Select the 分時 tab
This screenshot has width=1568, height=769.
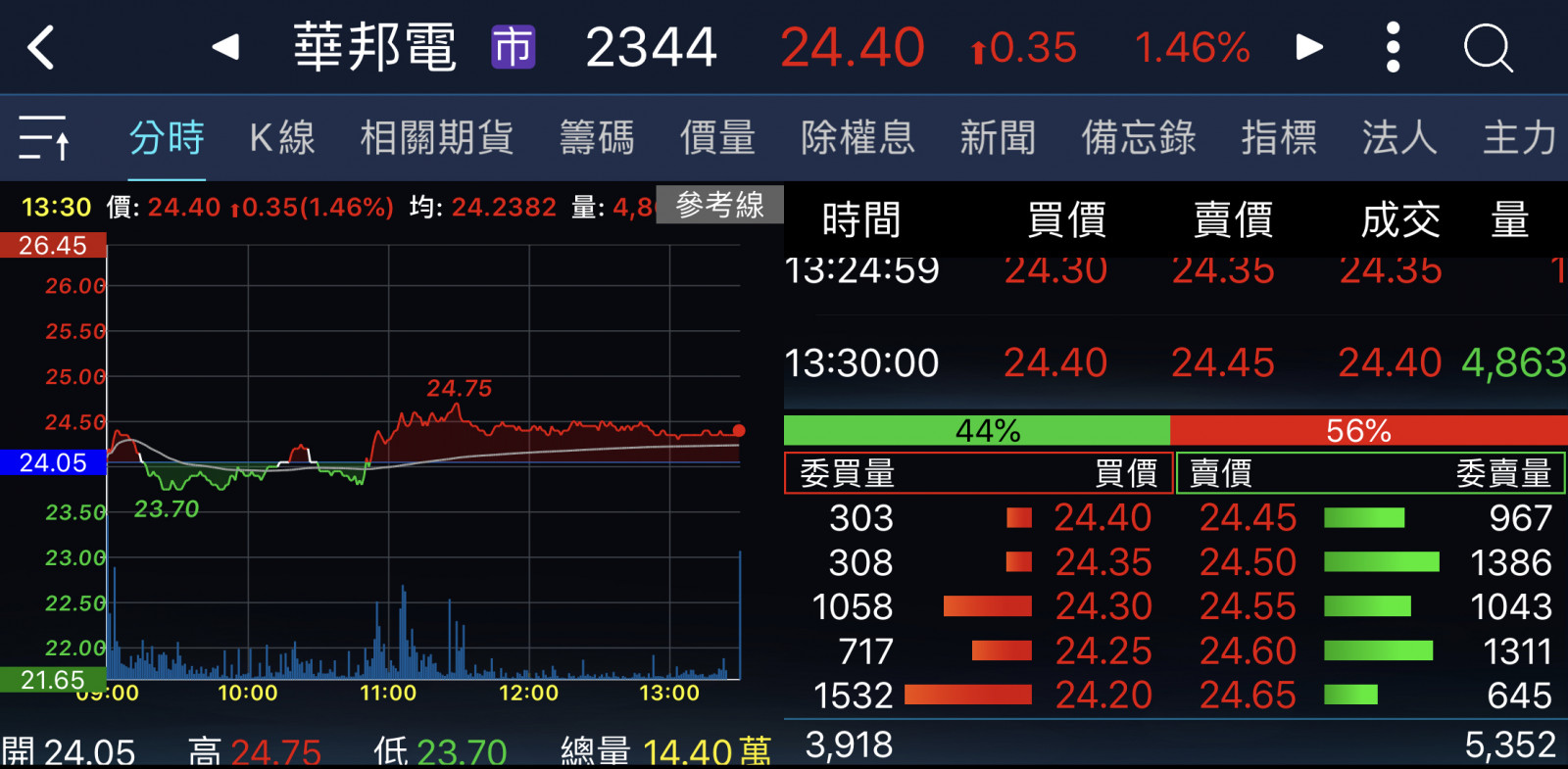click(167, 137)
